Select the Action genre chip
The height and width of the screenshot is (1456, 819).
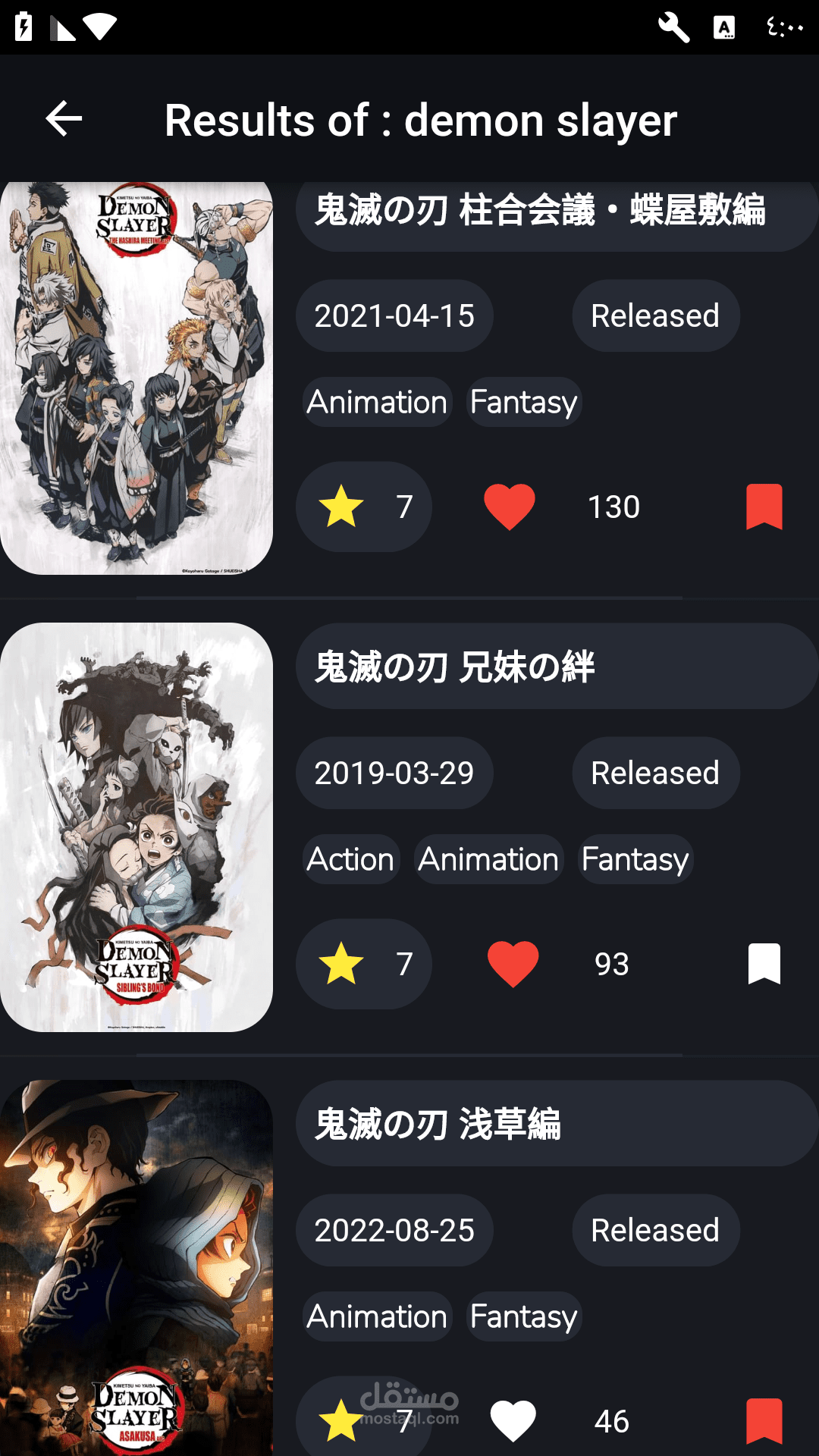[x=350, y=859]
